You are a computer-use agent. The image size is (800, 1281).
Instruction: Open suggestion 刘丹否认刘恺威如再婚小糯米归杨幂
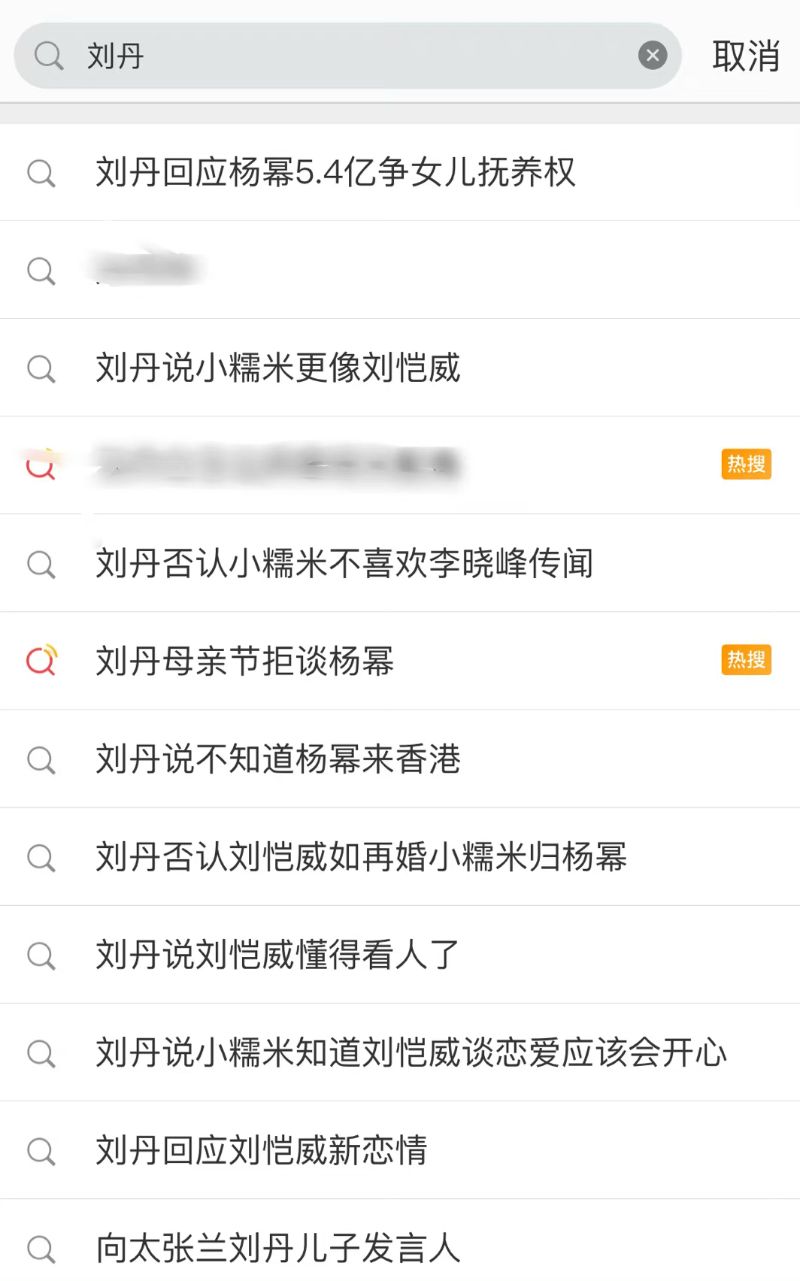click(x=361, y=857)
